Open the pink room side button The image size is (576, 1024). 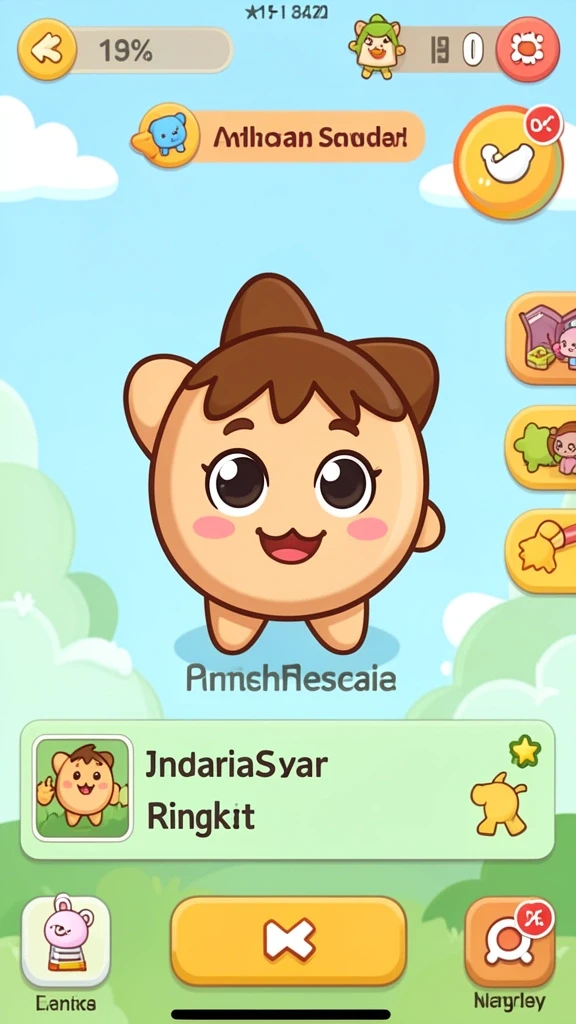[541, 338]
